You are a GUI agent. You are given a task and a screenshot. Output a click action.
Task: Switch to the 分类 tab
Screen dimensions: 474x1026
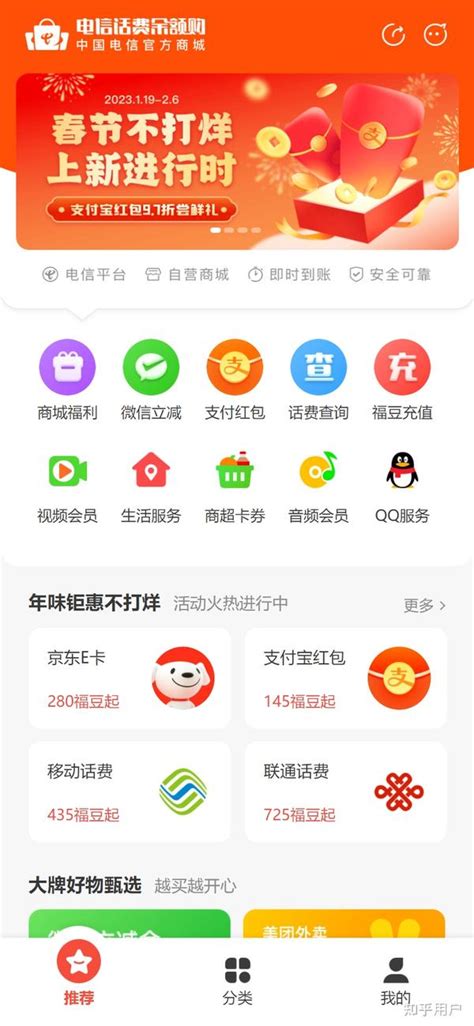click(237, 981)
